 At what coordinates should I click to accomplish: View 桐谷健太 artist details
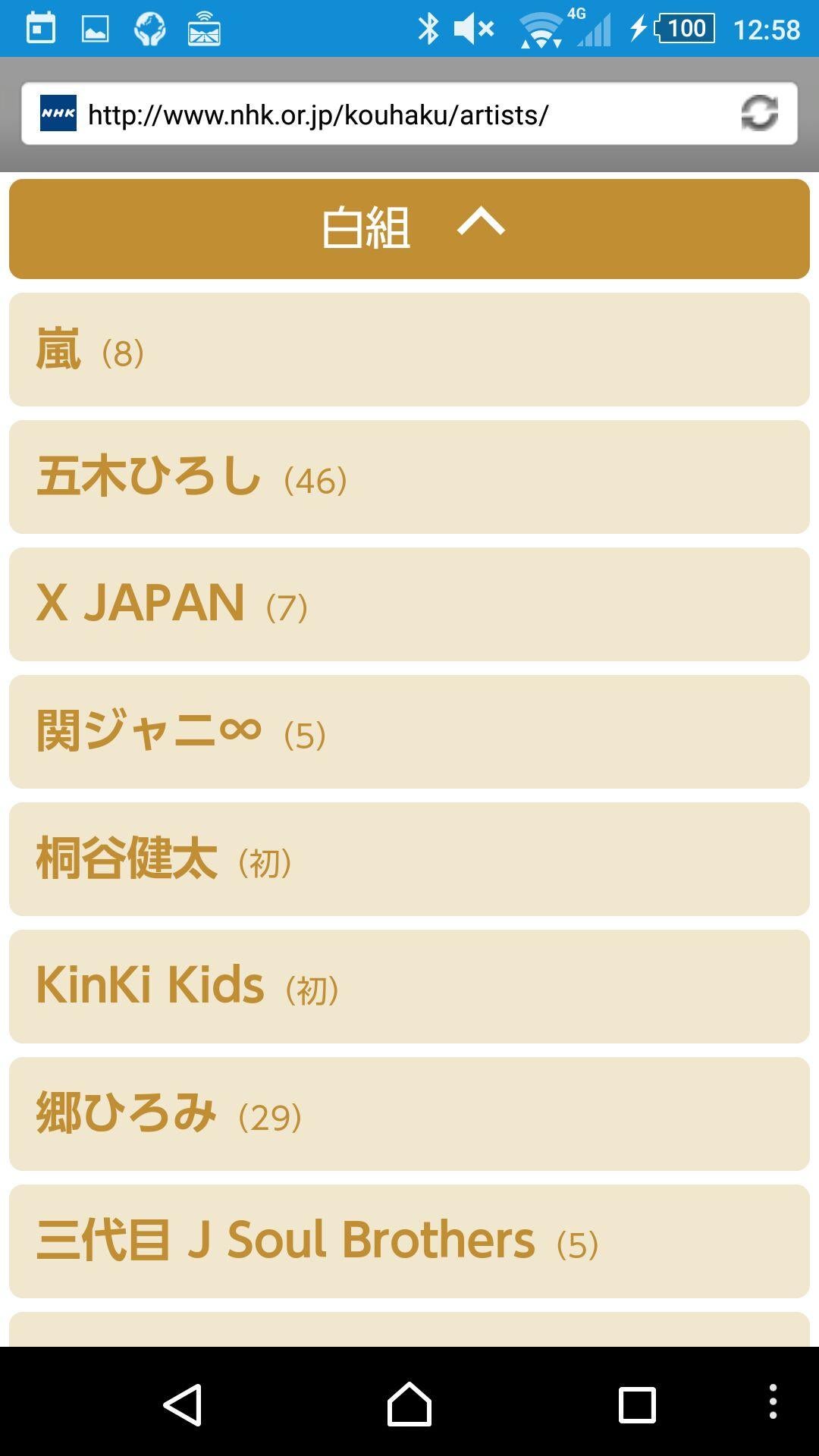(409, 860)
